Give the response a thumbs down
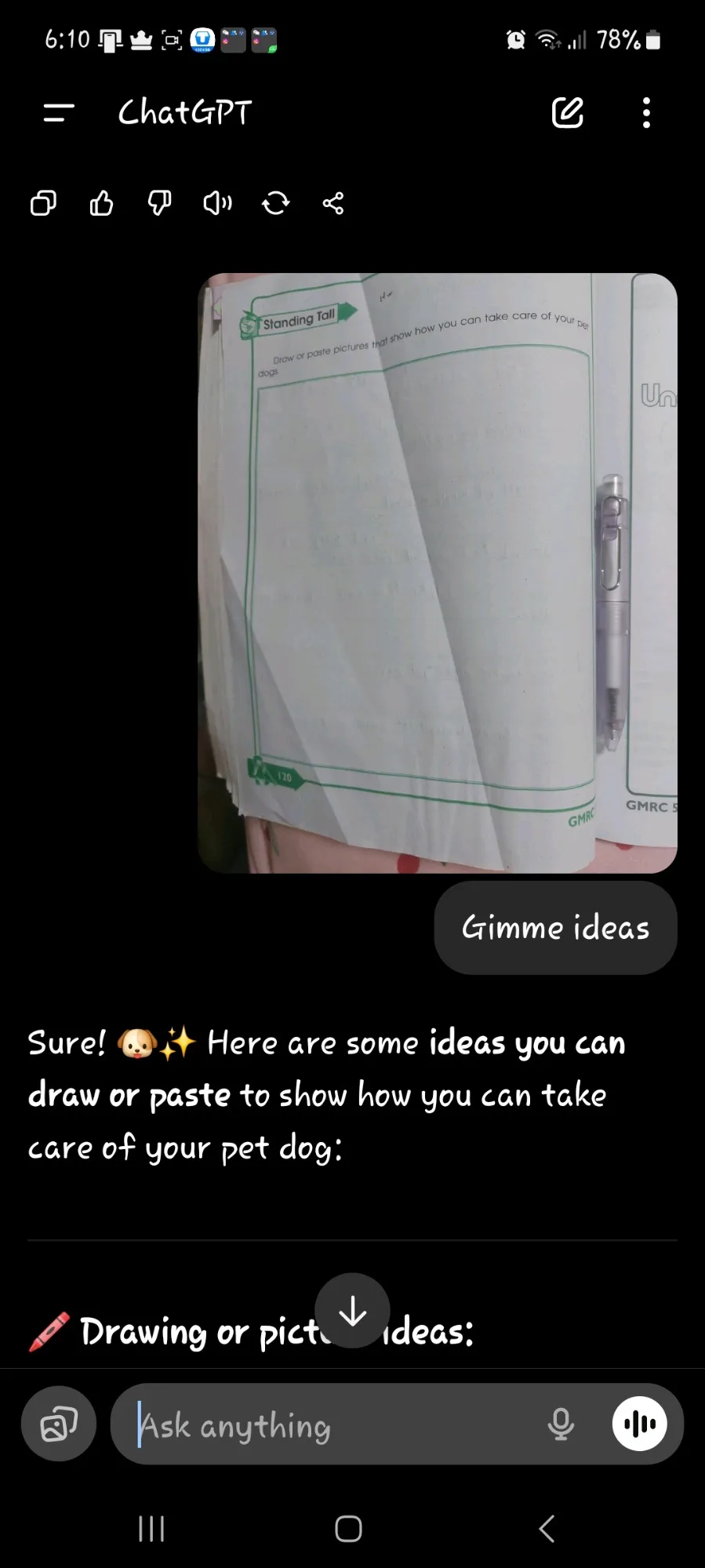 click(159, 204)
